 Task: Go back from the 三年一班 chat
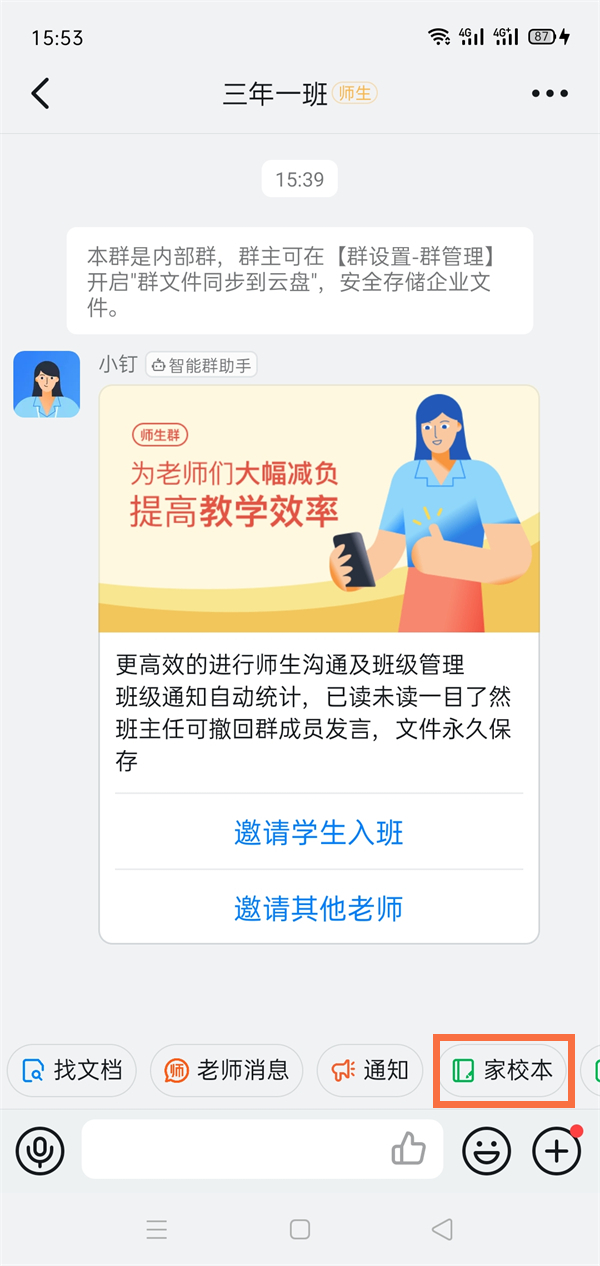pyautogui.click(x=40, y=94)
